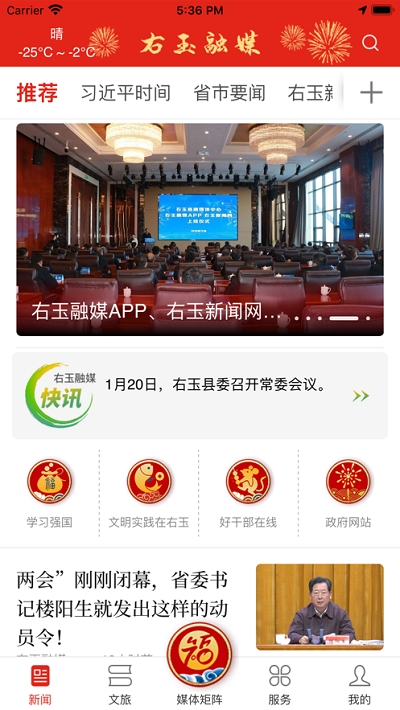The height and width of the screenshot is (710, 400).
Task: Open the 学习强国 shortcut
Action: [x=49, y=494]
